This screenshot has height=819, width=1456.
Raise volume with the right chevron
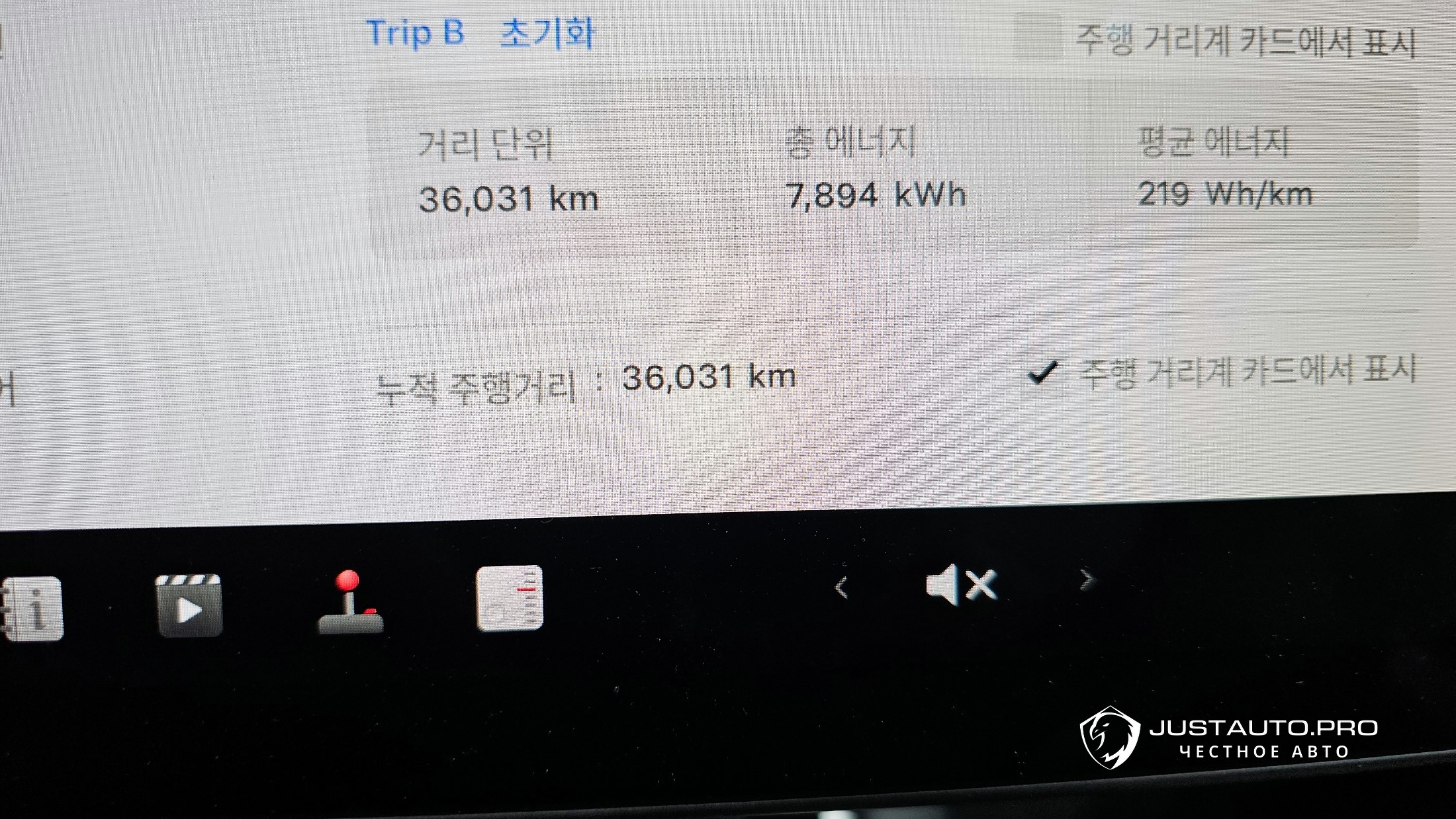tap(1086, 580)
